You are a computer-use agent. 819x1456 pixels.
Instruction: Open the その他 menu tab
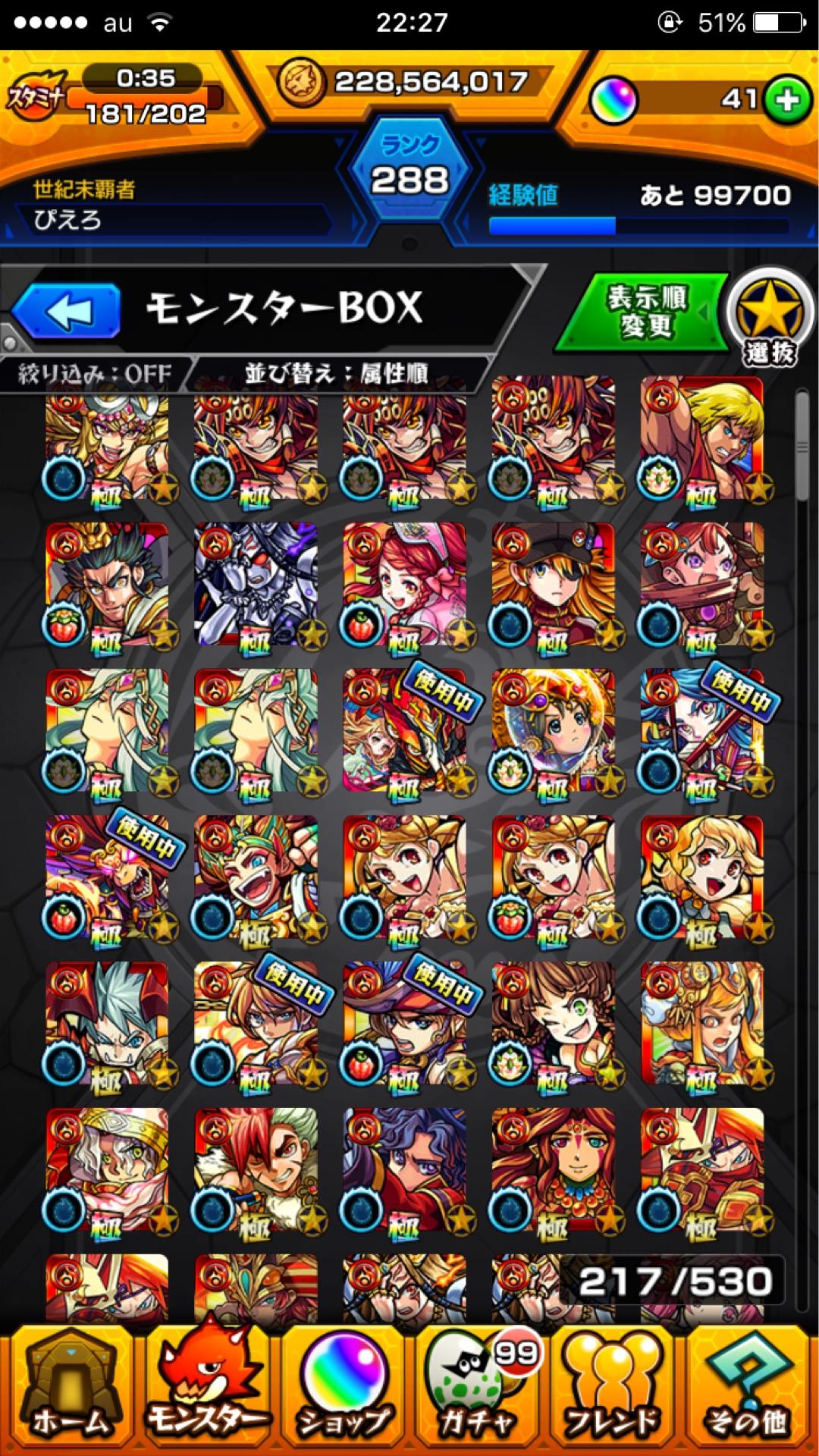749,1391
